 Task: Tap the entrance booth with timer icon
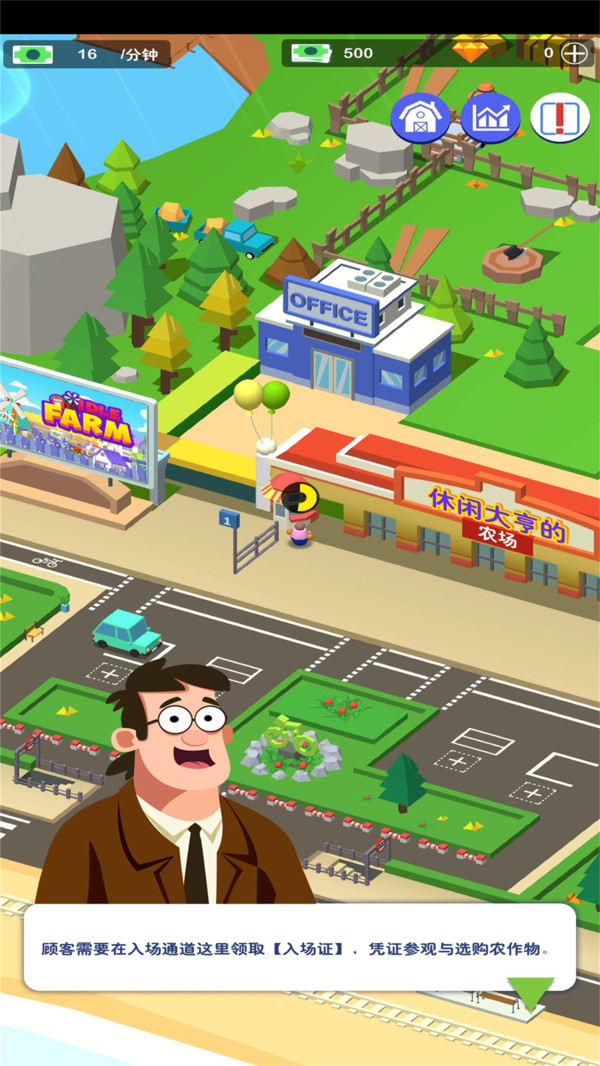296,497
